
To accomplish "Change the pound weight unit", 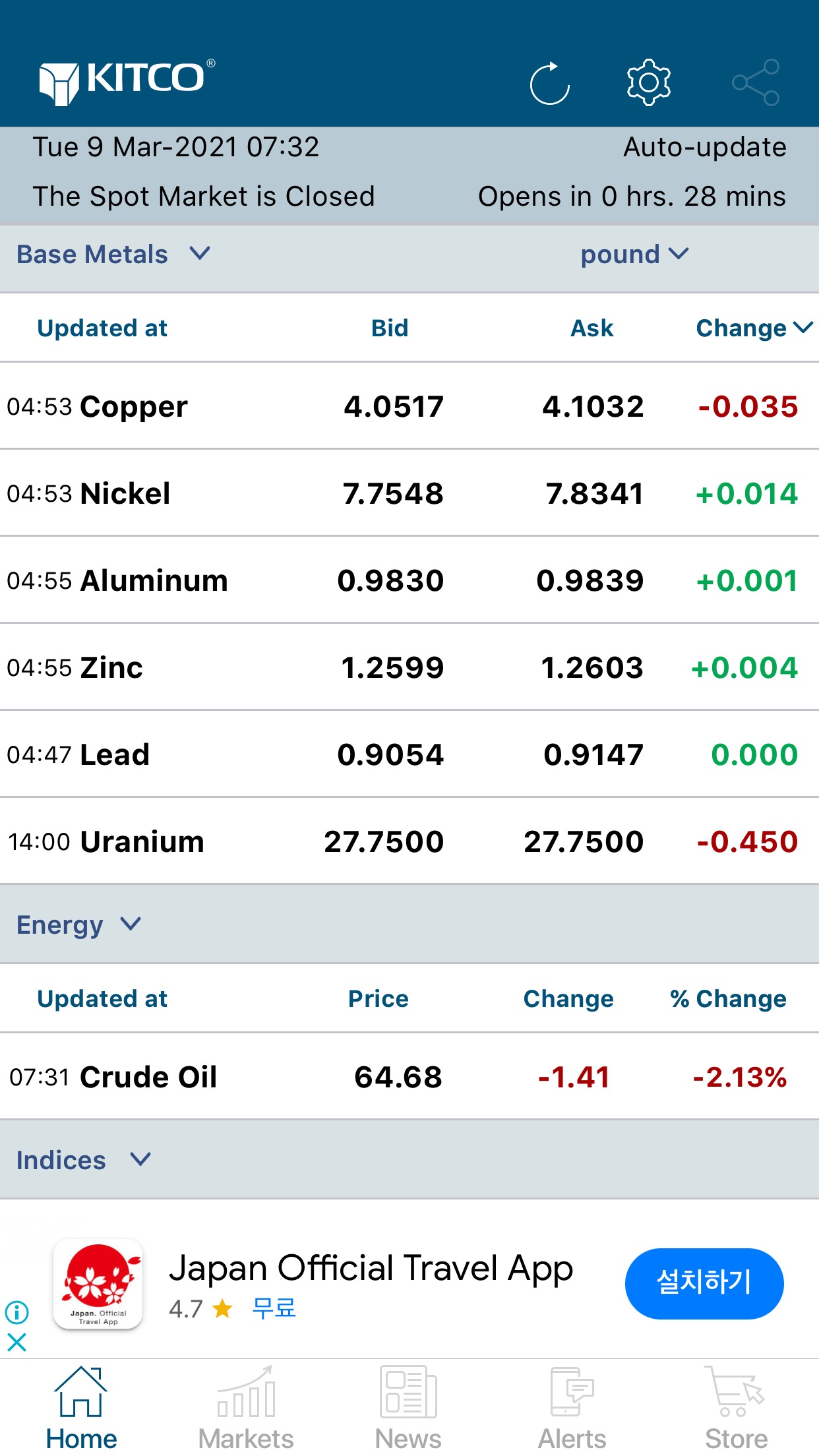I will pos(634,255).
